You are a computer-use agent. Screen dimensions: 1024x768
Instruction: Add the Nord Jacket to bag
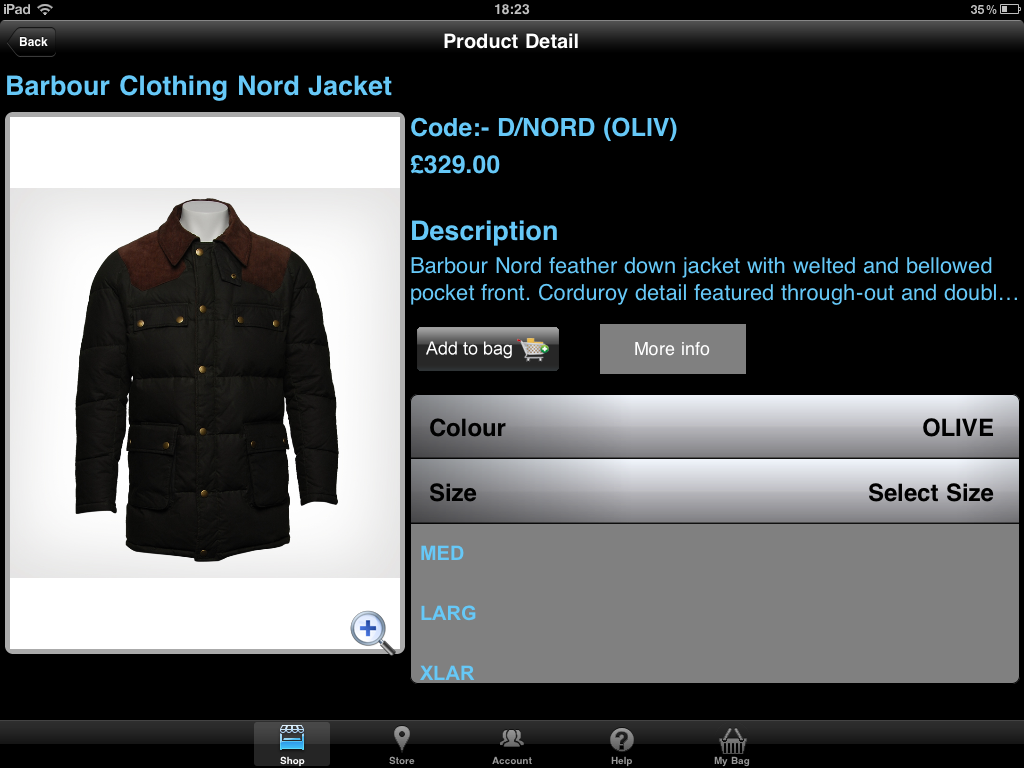[487, 349]
